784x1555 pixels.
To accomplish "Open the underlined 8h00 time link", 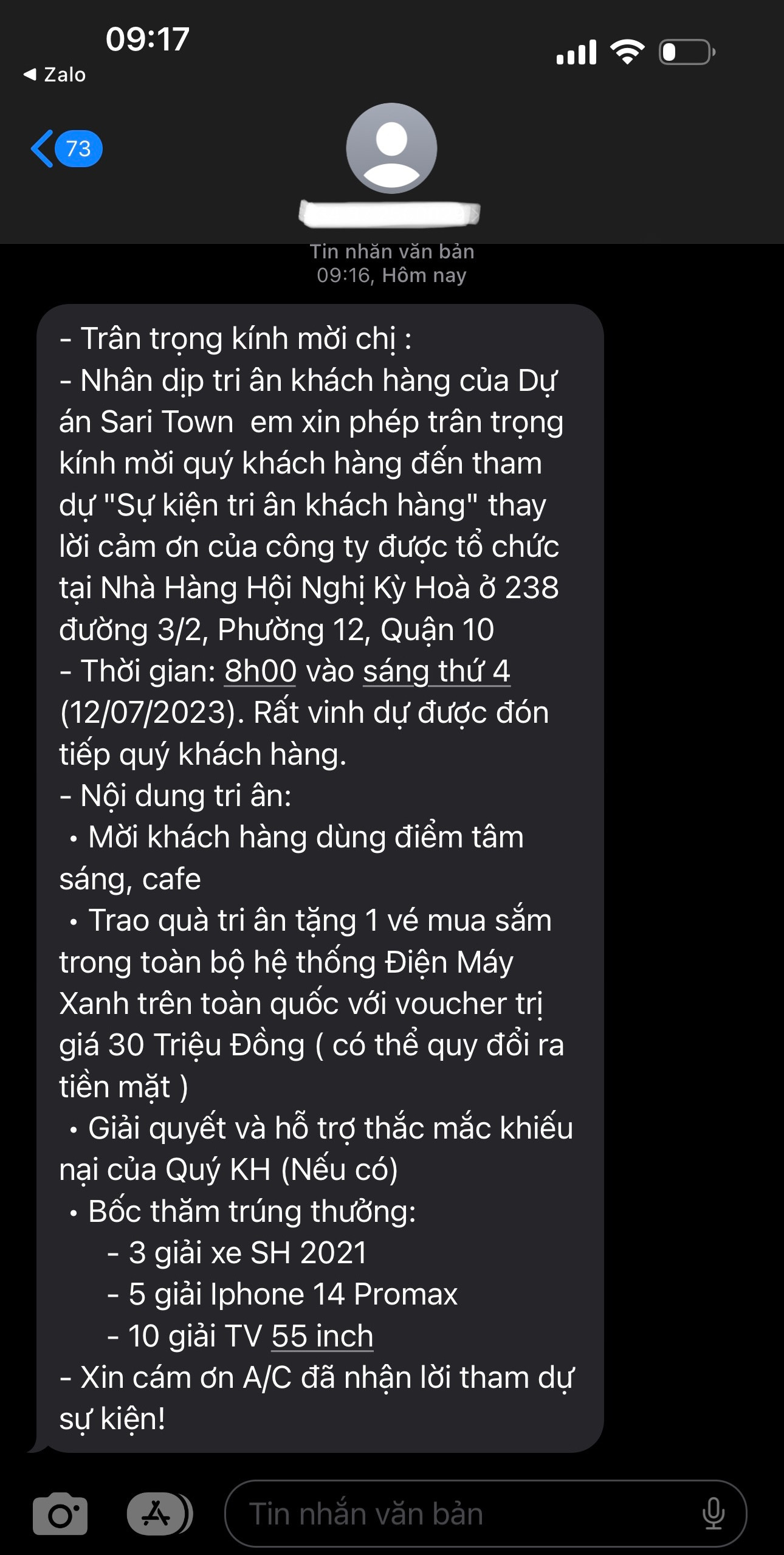I will coord(260,672).
